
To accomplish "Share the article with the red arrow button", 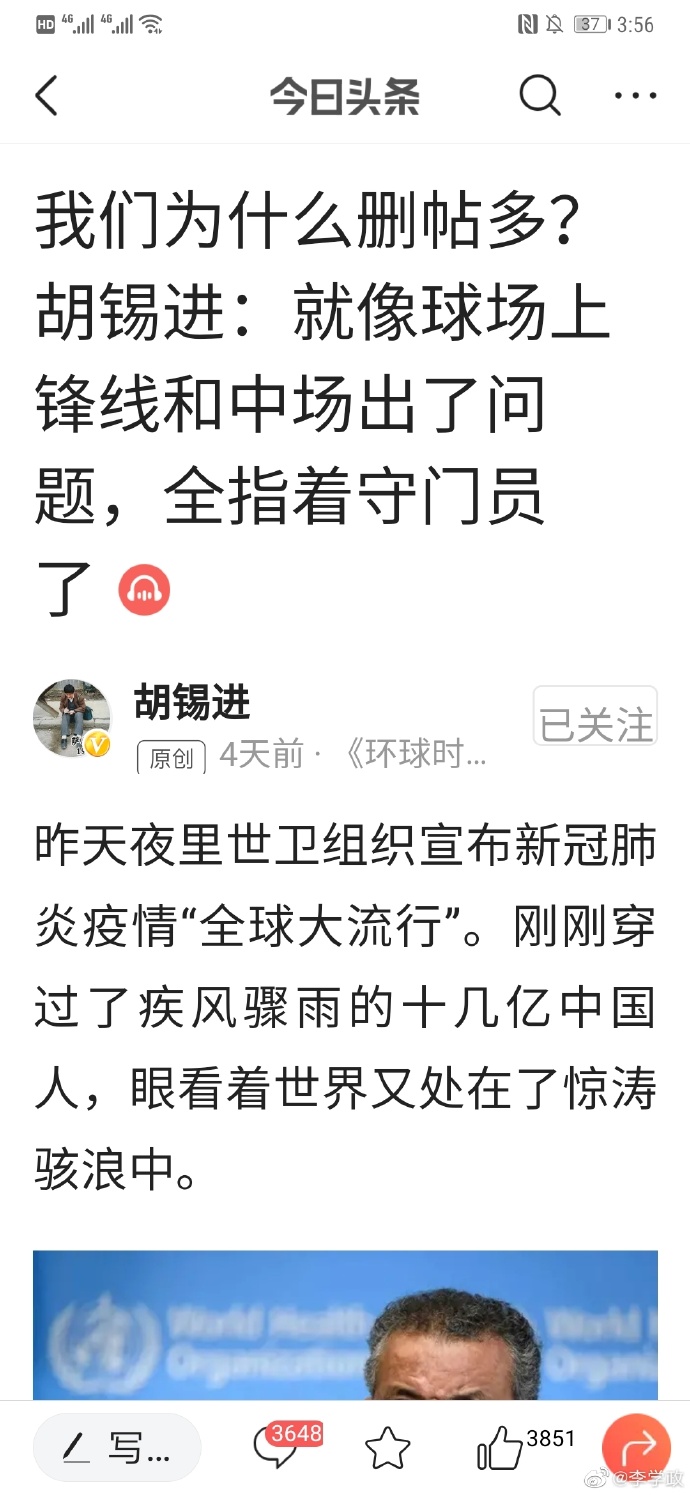I will [636, 1446].
